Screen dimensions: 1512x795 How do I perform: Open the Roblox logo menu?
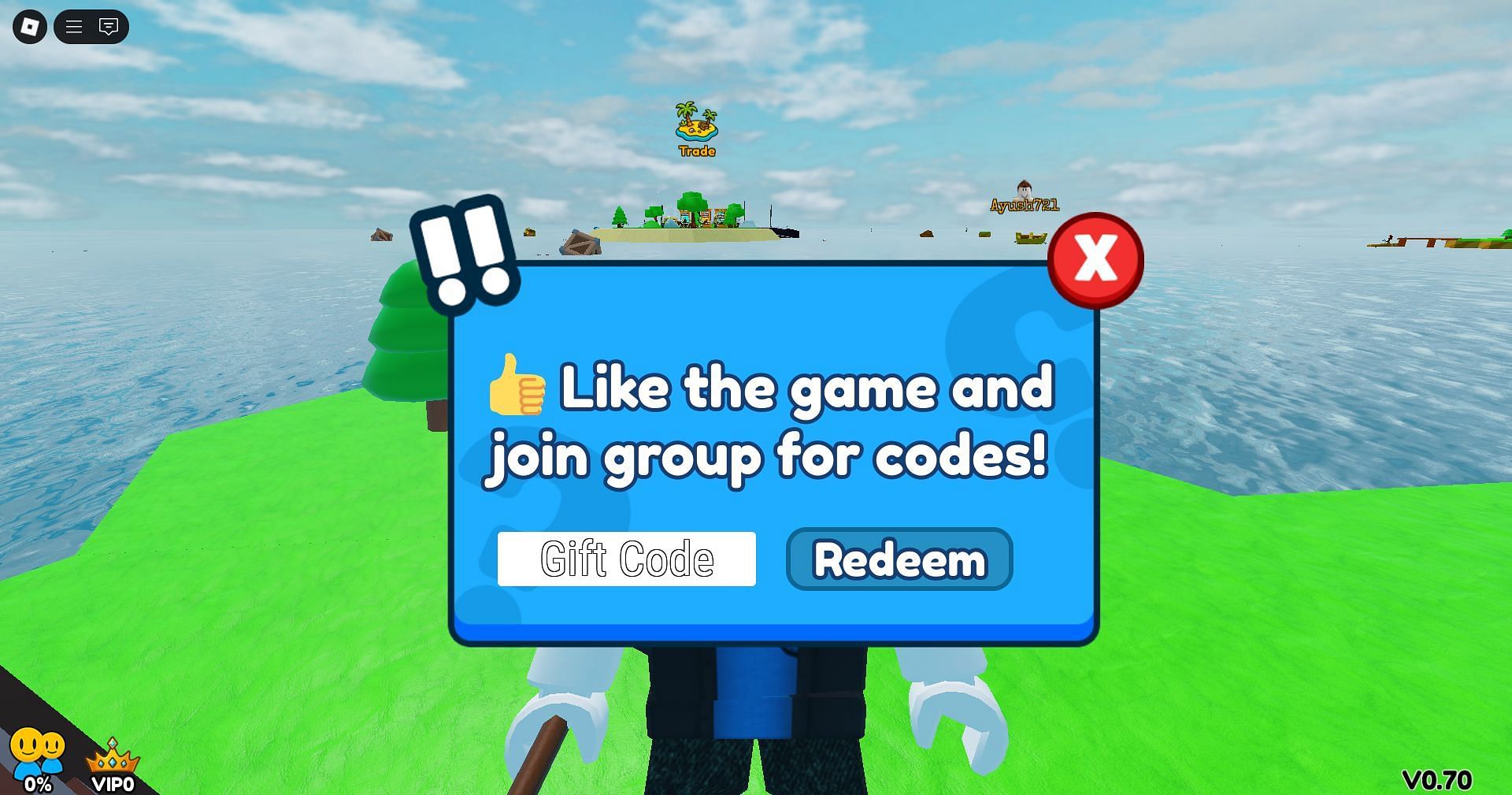[30, 28]
